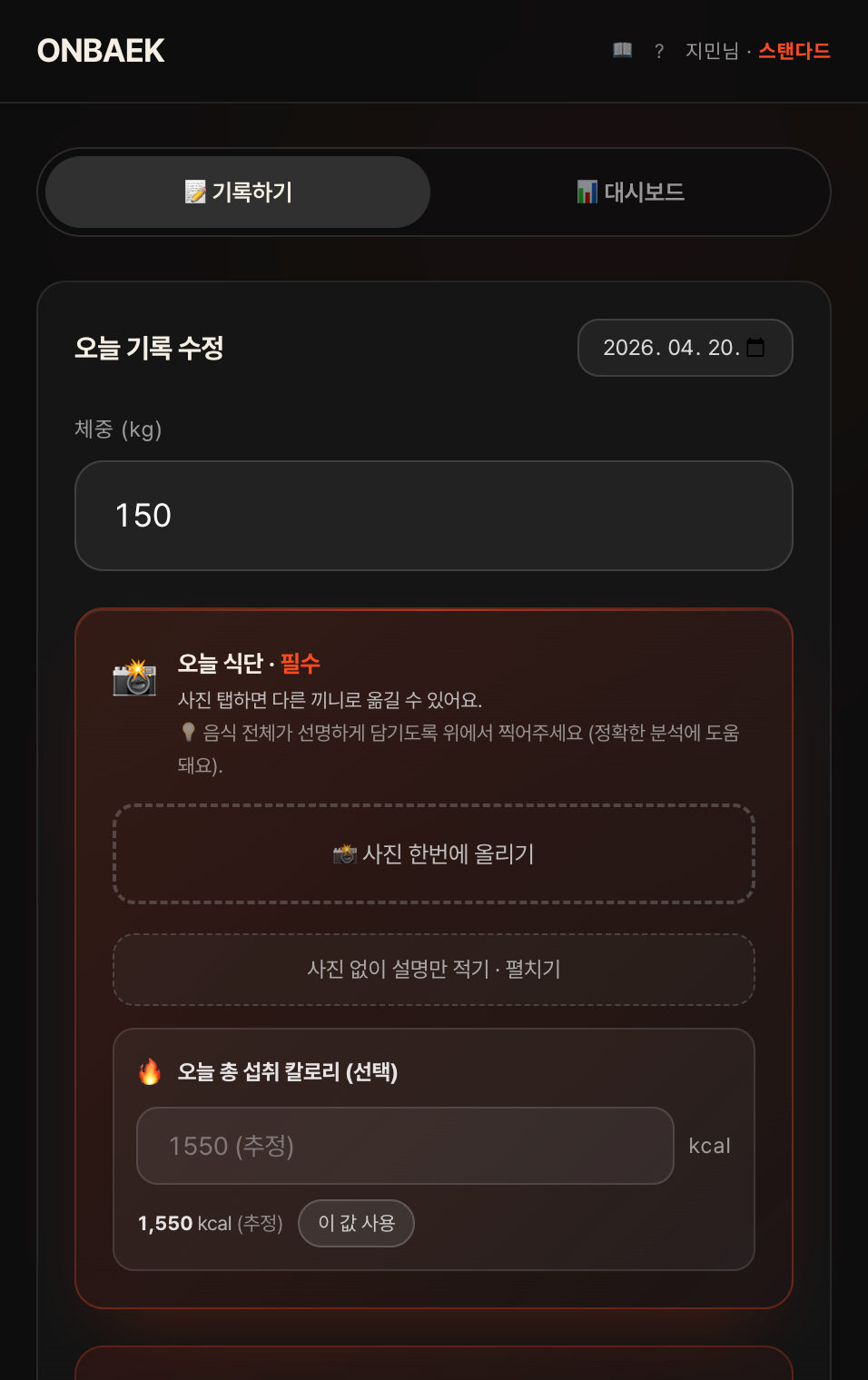Open the date picker showing 2026. 04. 20.
The height and width of the screenshot is (1380, 868).
(685, 348)
